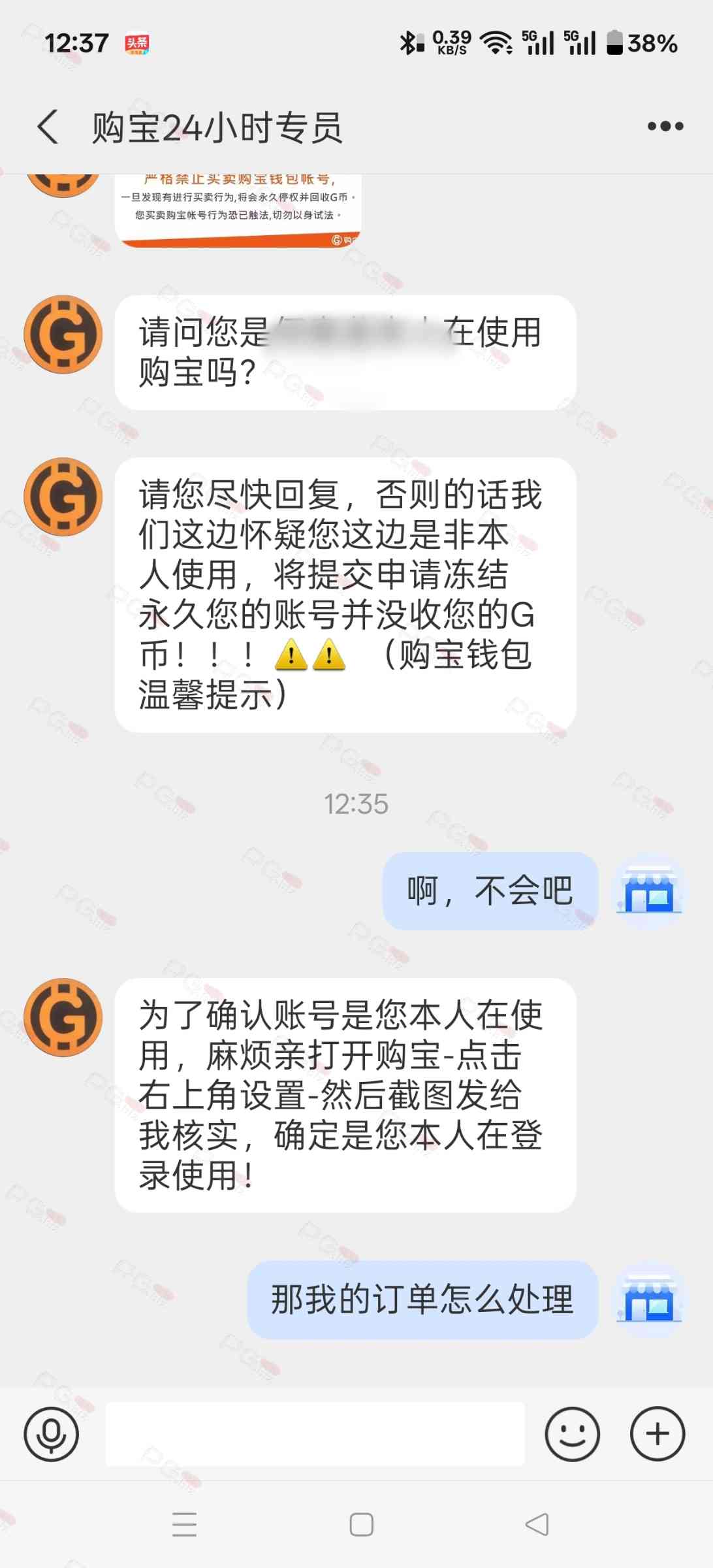This screenshot has width=713, height=1568.
Task: Open the three-dot chat options menu
Action: click(x=665, y=127)
